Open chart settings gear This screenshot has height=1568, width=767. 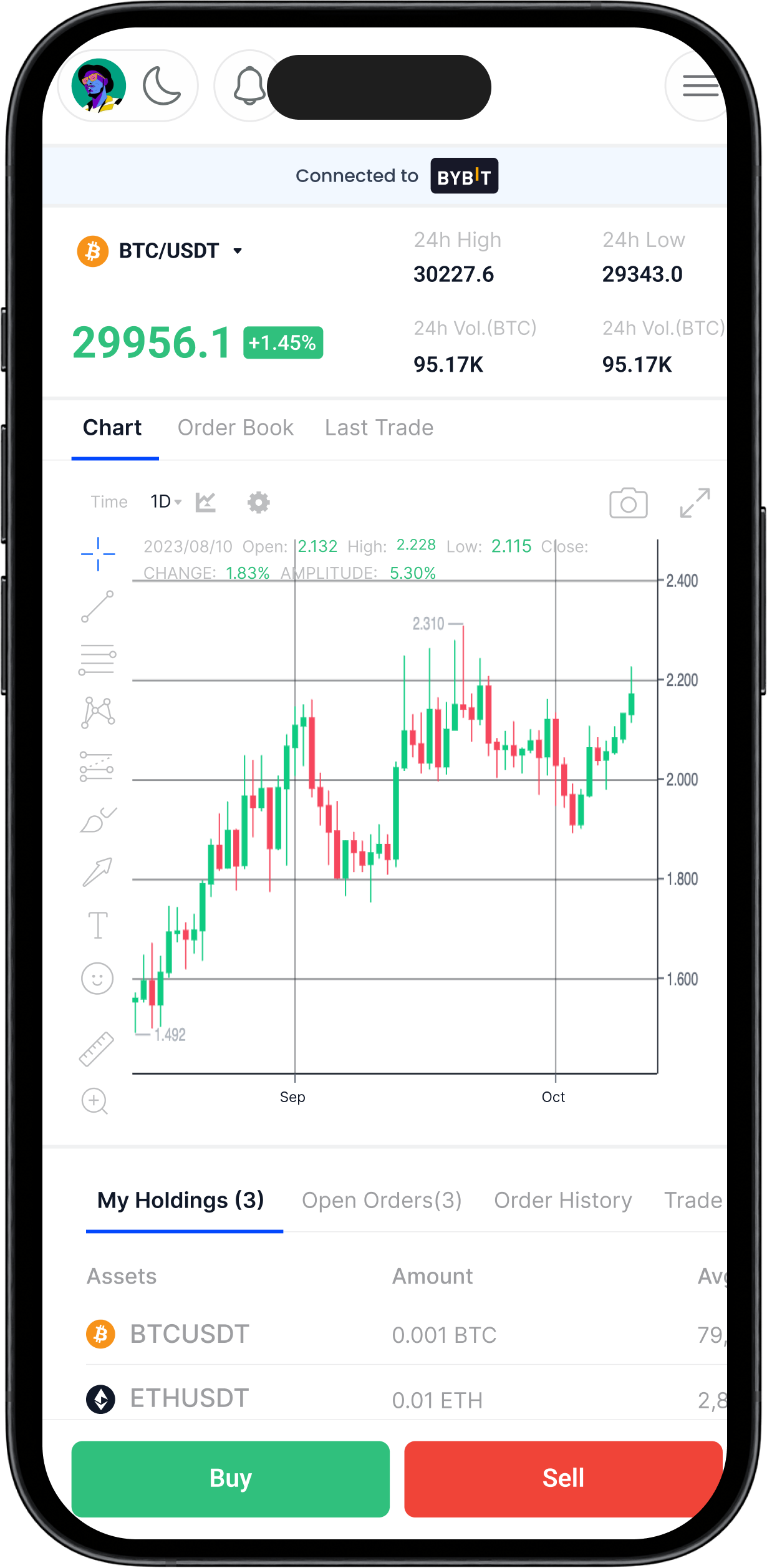pos(258,502)
